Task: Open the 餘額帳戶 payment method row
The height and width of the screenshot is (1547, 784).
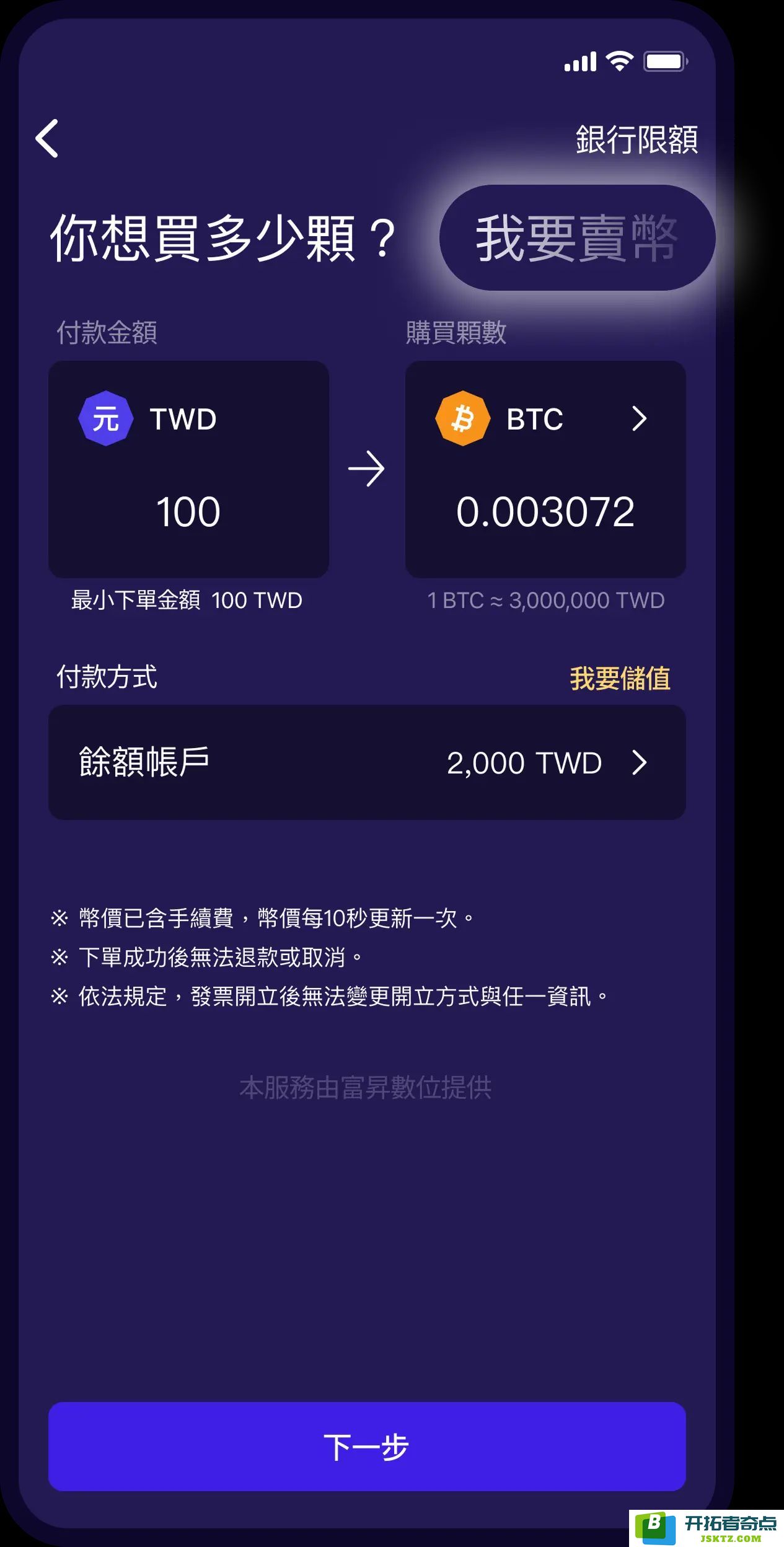Action: point(367,762)
